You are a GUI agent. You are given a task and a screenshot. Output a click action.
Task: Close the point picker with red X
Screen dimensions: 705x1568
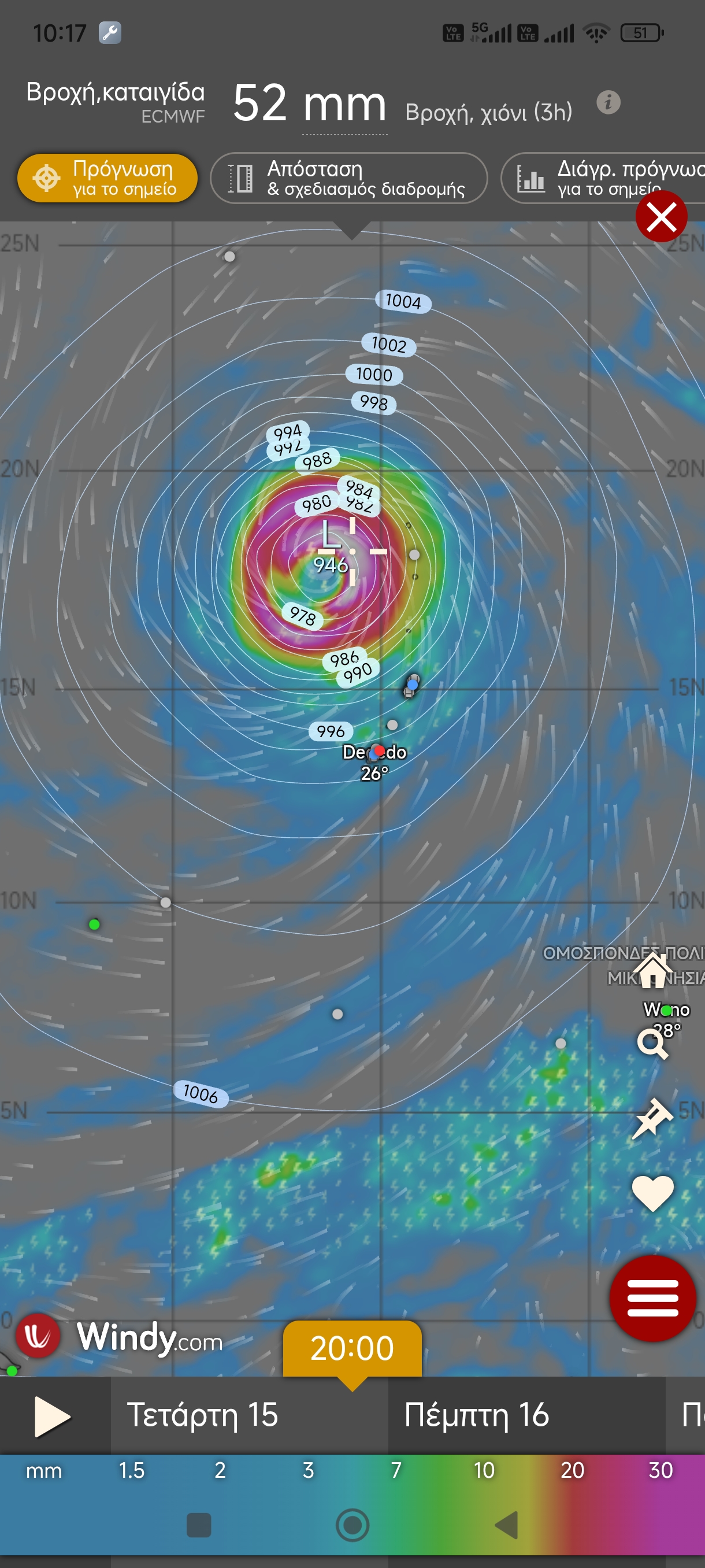pos(661,217)
